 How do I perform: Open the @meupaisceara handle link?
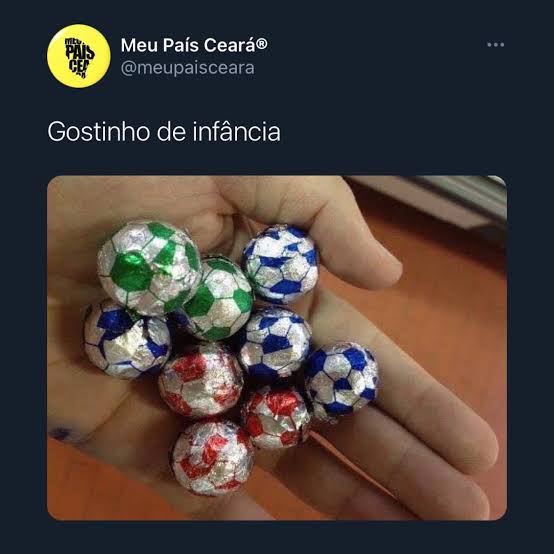[x=187, y=68]
